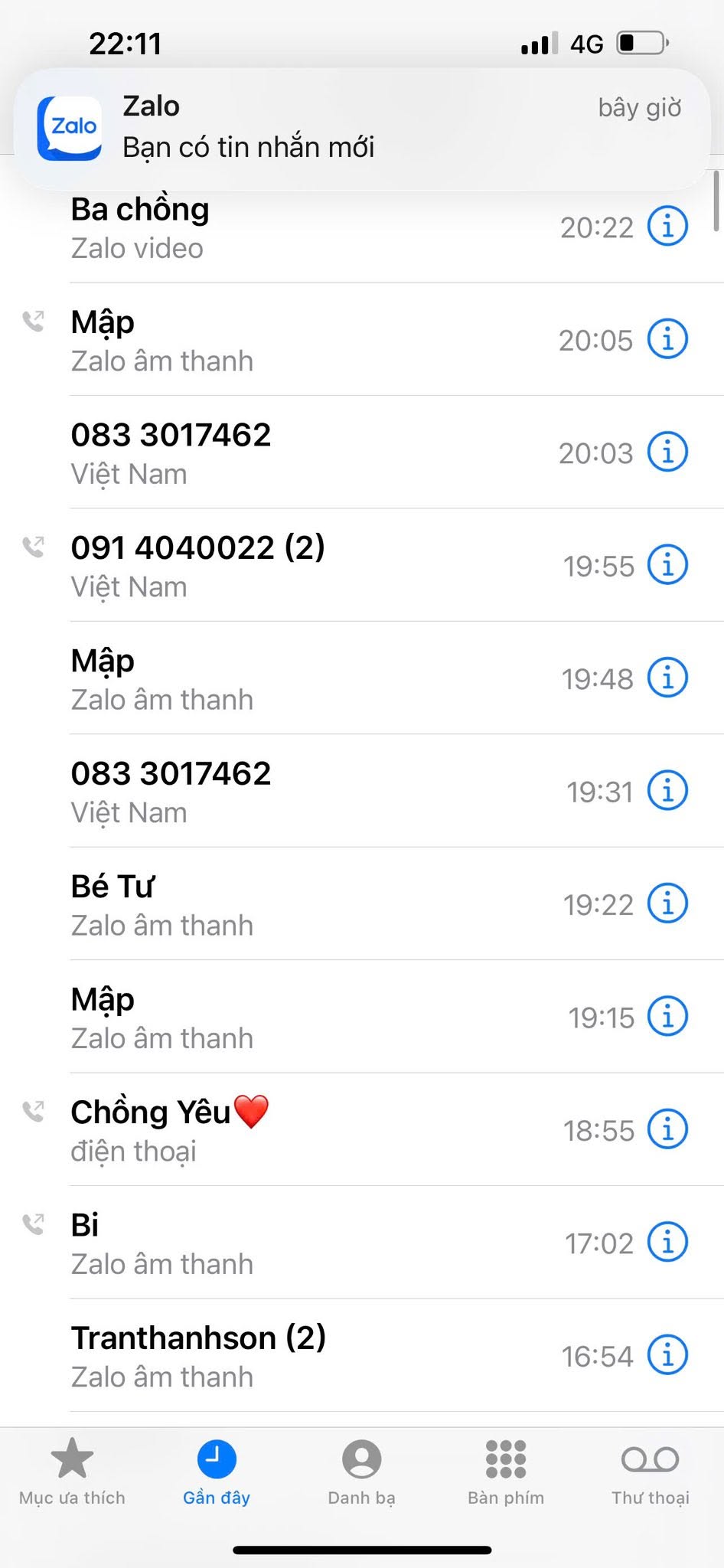724x1568 pixels.
Task: Open info for 083 3017462 at 20:03
Action: (x=667, y=452)
